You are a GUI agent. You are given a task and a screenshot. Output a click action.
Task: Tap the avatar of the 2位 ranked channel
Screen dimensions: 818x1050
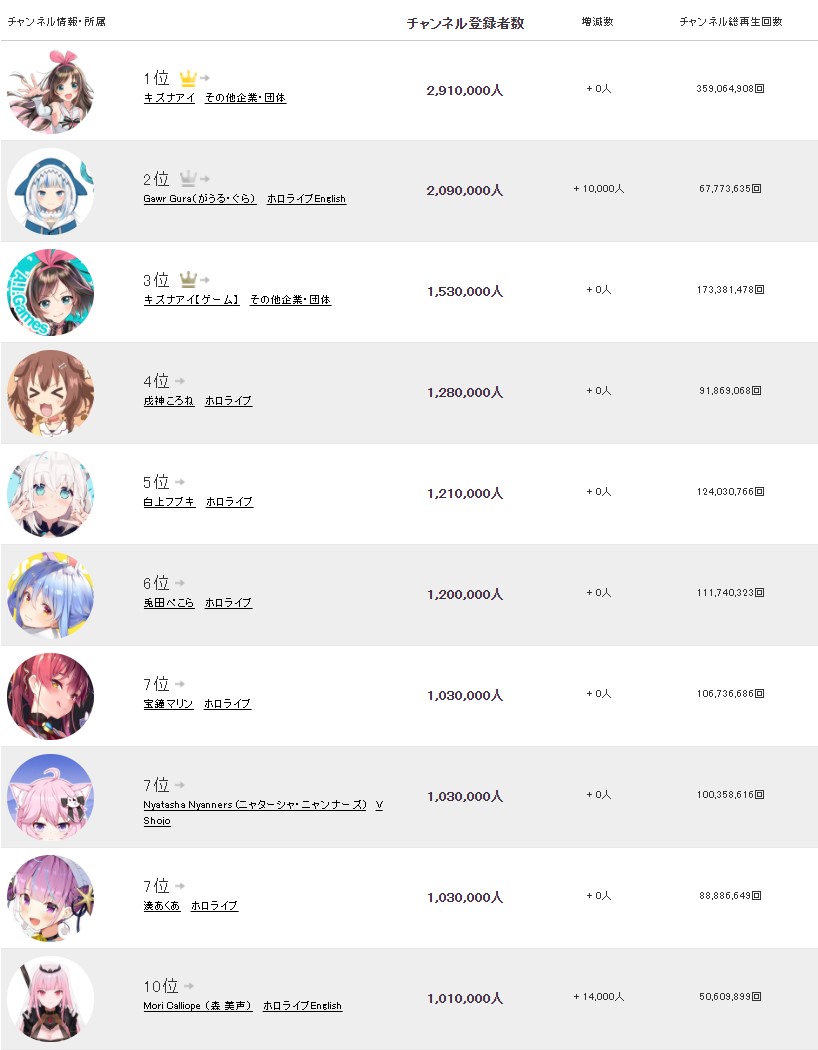(50, 191)
